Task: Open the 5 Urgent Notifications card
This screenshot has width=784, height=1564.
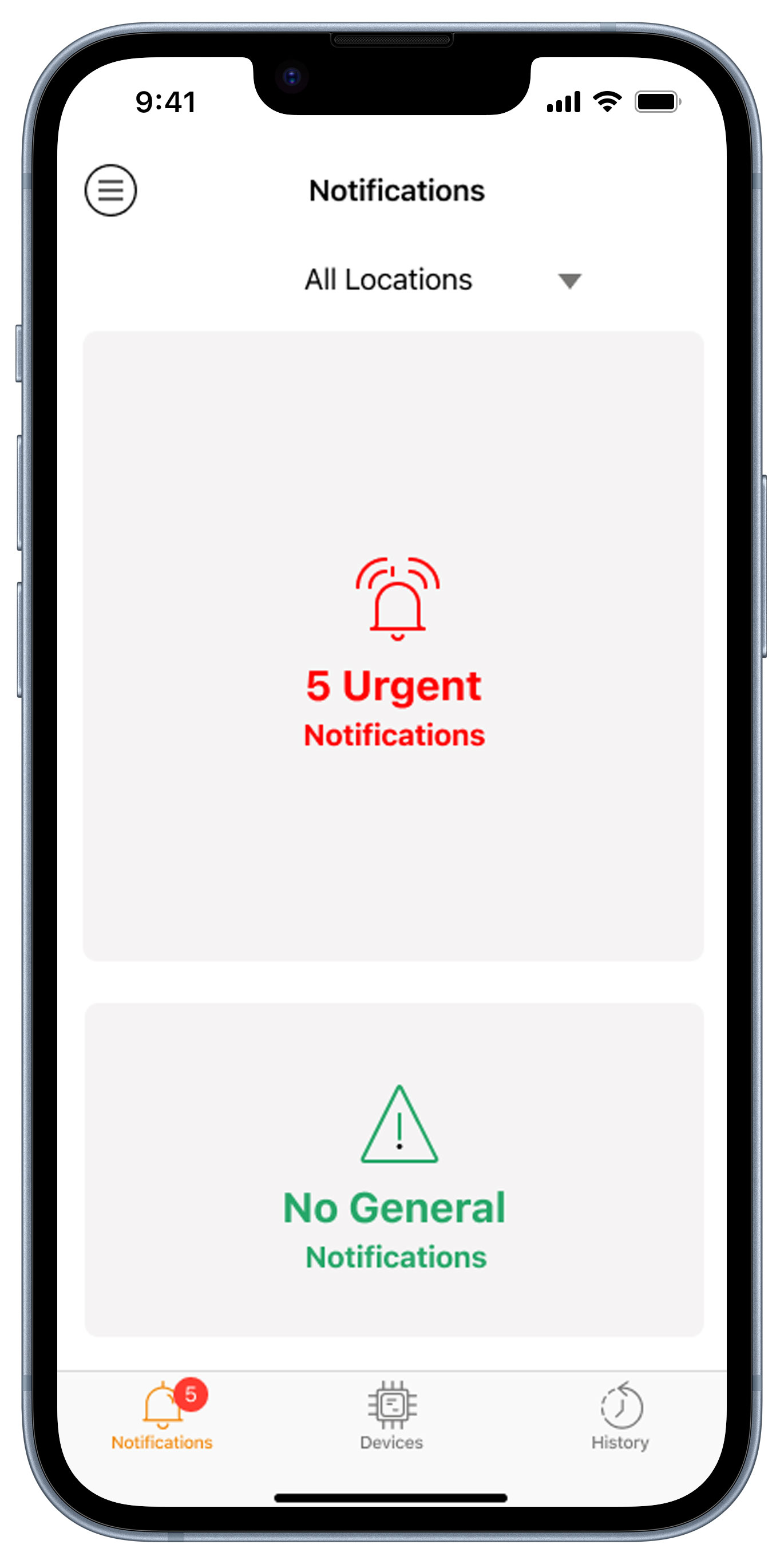Action: click(393, 645)
